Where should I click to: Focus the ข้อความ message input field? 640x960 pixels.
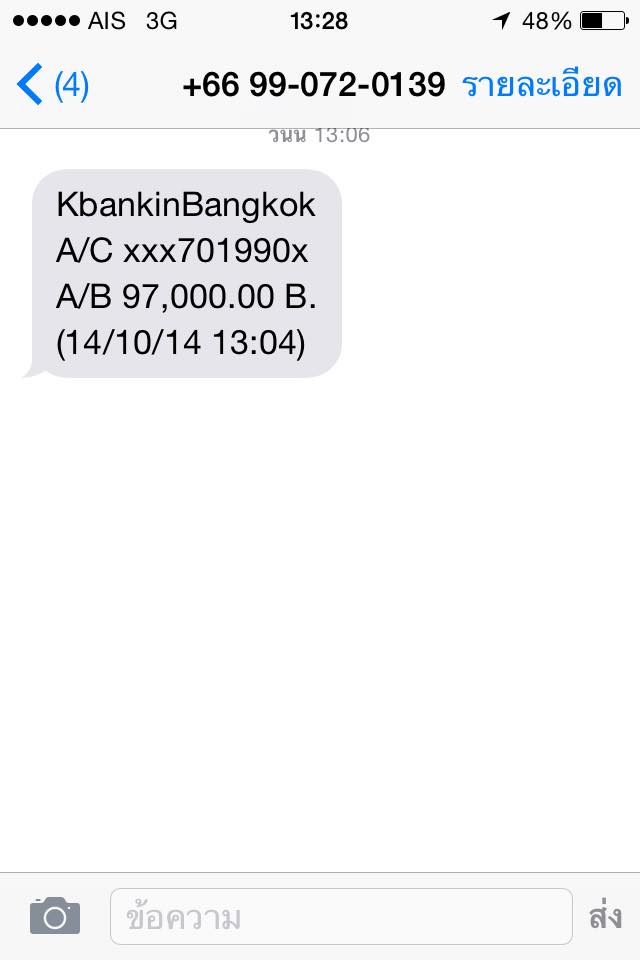coord(340,916)
